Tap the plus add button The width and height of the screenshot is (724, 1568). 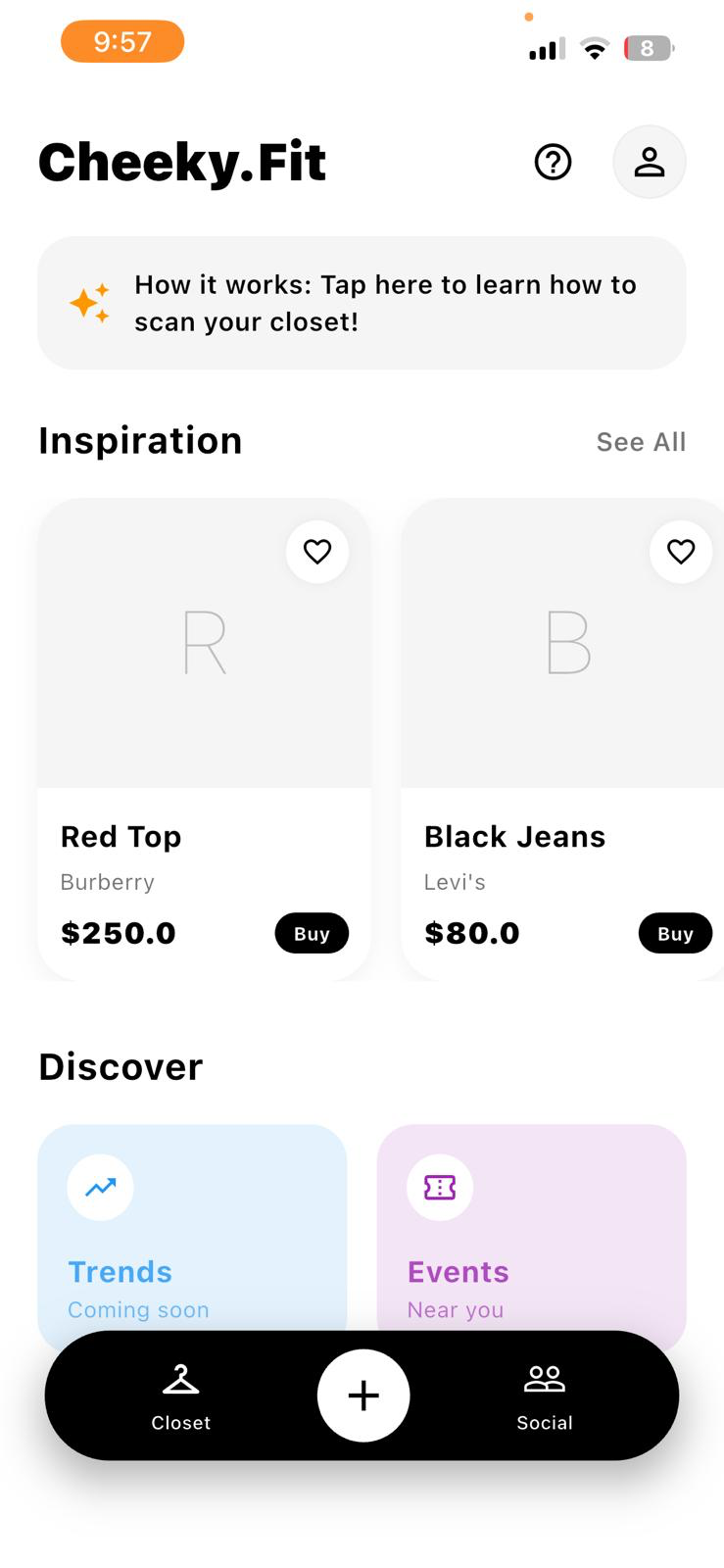coord(363,1396)
